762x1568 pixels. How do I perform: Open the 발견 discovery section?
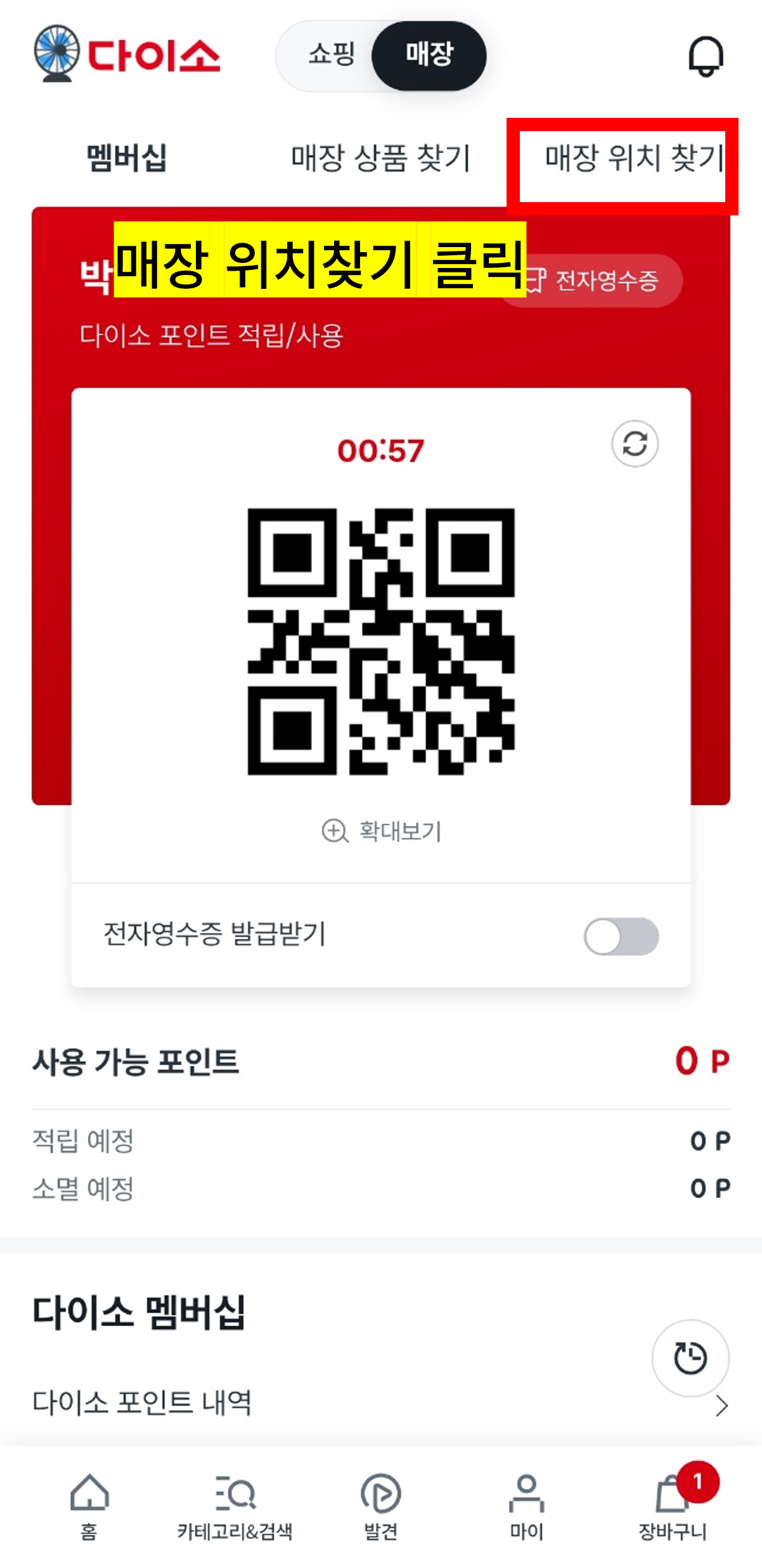(x=380, y=1501)
